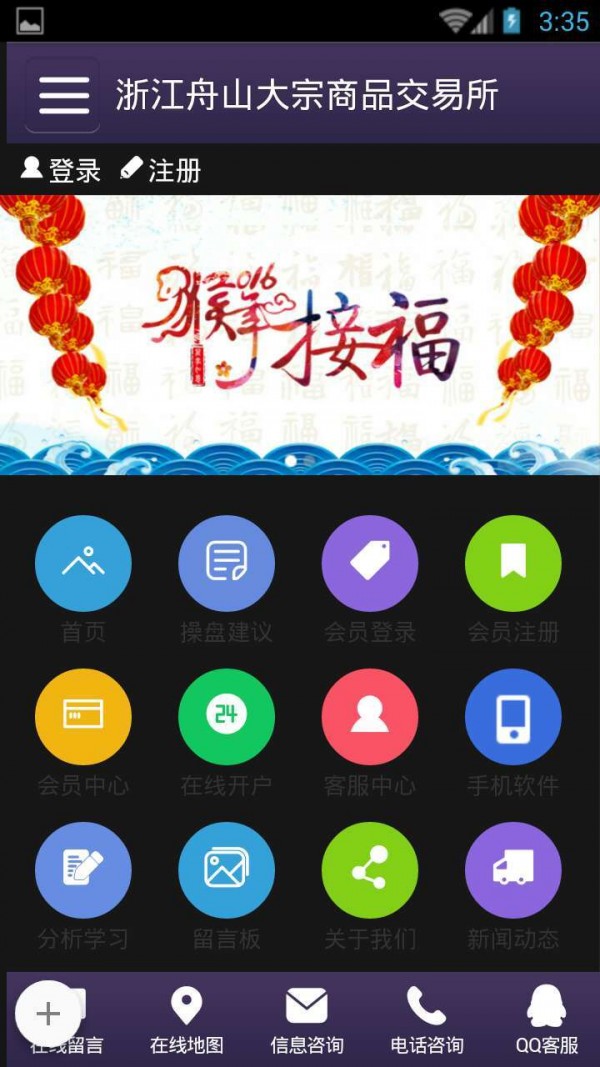Switch to 电话咨询 phone inquiry tab
The height and width of the screenshot is (1067, 600).
click(x=427, y=1020)
